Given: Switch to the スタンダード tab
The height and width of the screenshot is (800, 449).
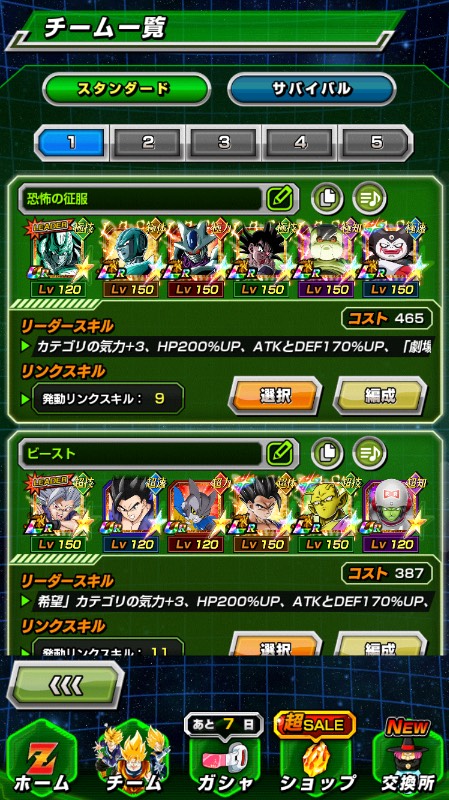Looking at the screenshot, I should pyautogui.click(x=126, y=89).
